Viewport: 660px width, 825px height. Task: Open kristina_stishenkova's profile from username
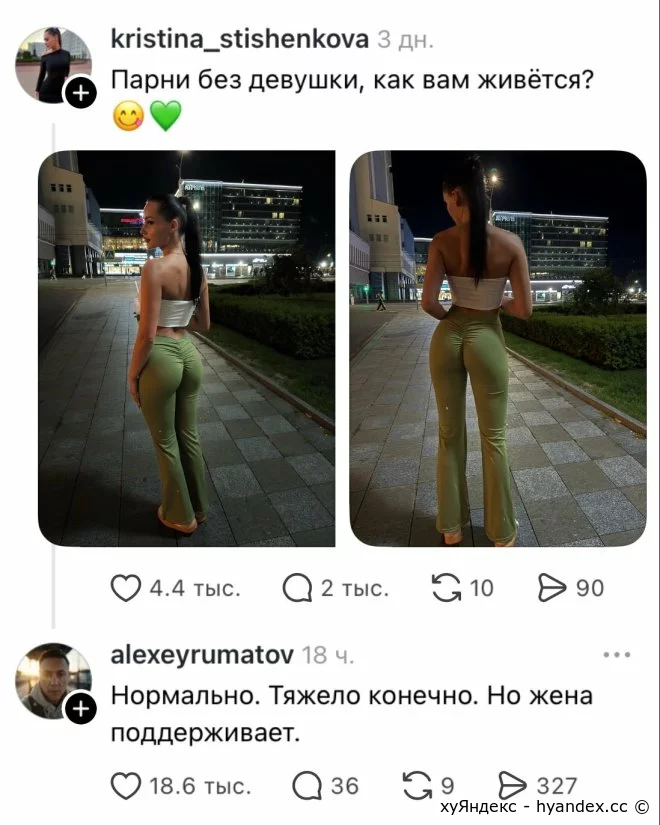[x=239, y=39]
